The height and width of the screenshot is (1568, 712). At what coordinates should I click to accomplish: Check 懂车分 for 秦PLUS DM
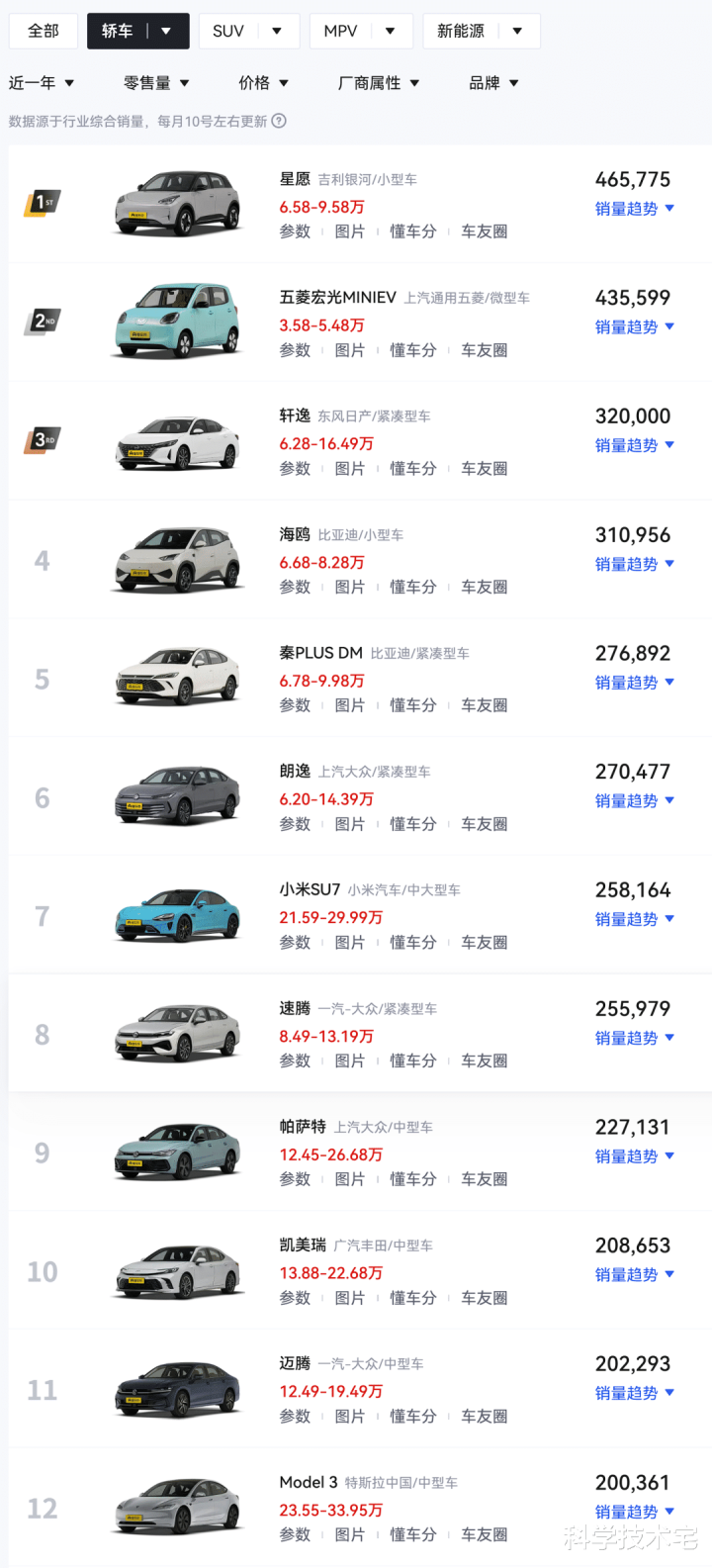click(412, 705)
